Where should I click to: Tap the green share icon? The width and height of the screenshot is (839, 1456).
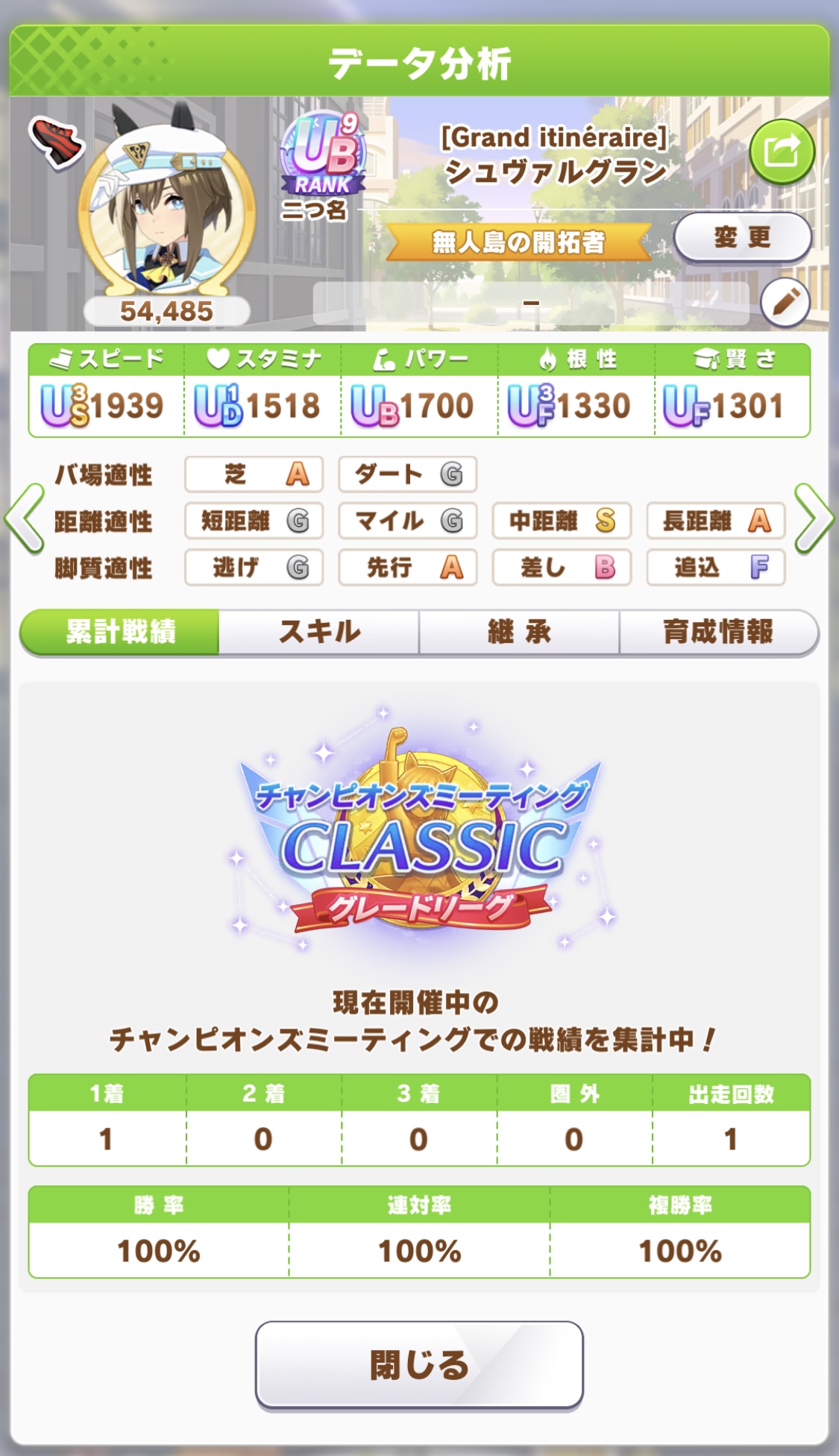point(782,152)
